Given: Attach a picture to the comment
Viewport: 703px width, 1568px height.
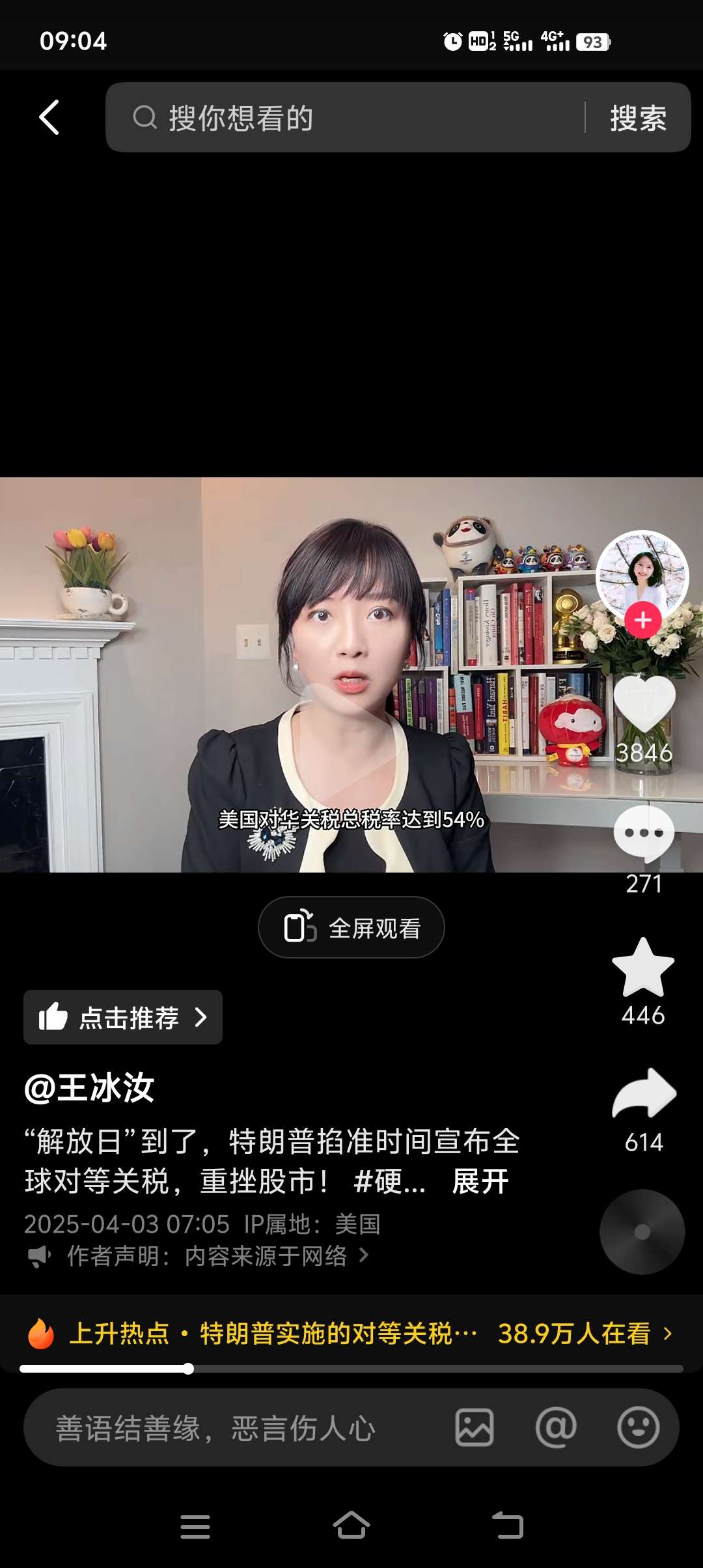Looking at the screenshot, I should click(474, 1428).
